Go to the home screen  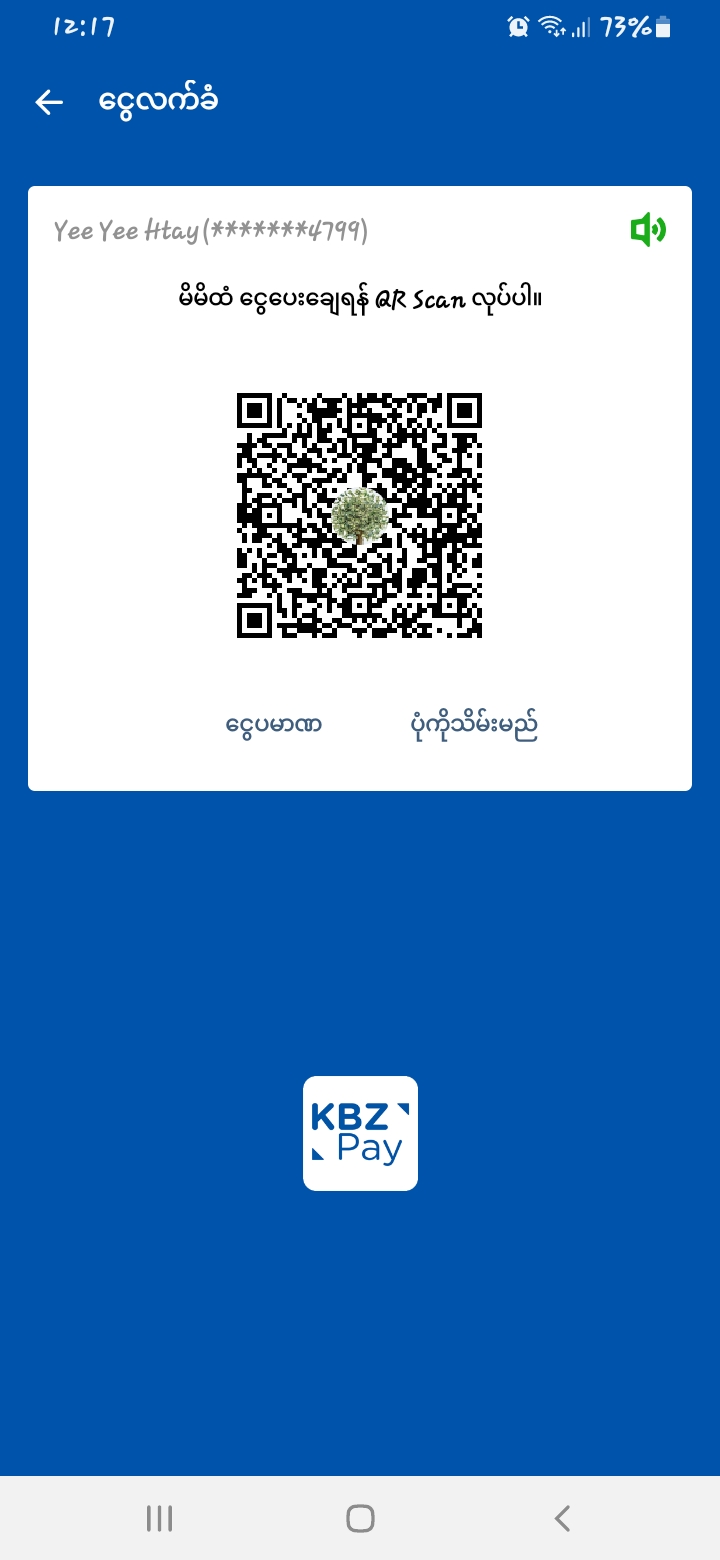point(360,1518)
